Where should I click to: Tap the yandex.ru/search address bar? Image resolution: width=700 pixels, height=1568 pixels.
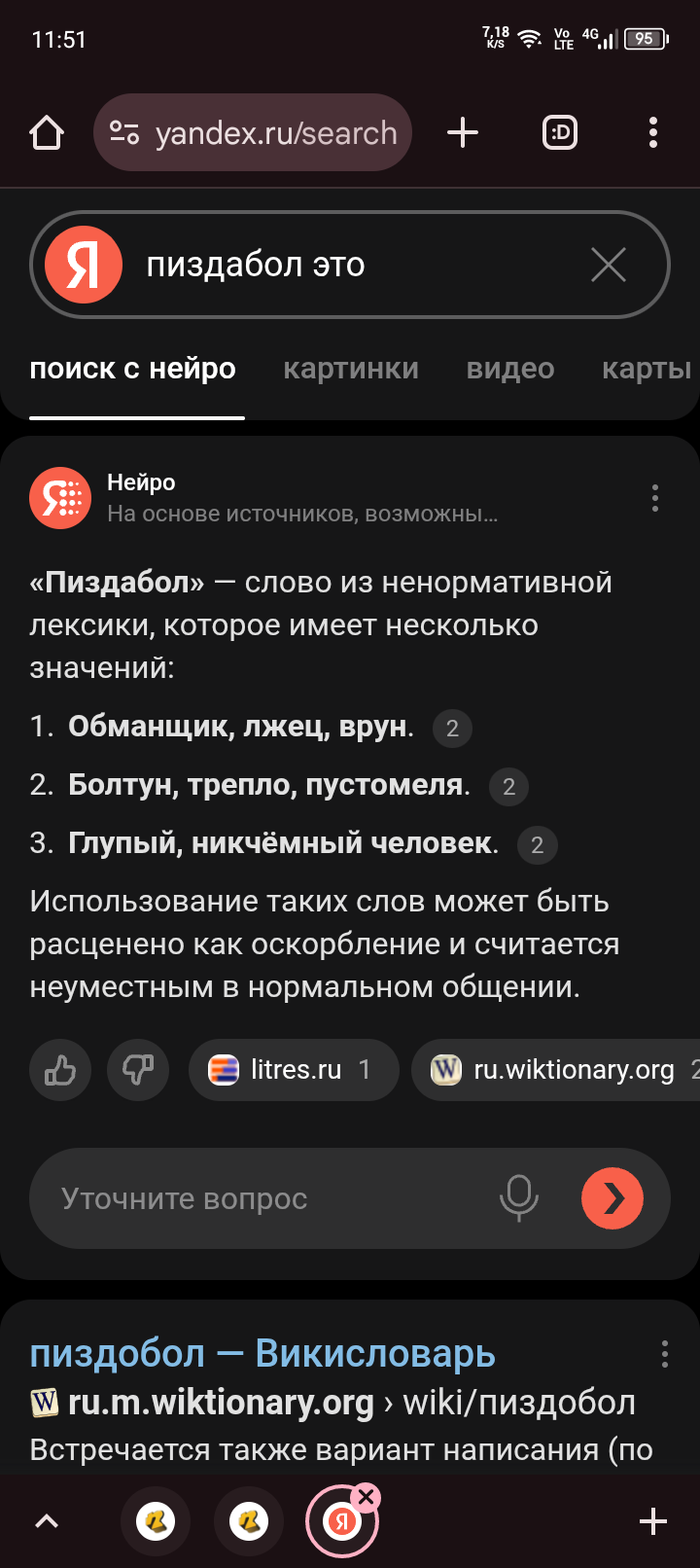tap(253, 132)
